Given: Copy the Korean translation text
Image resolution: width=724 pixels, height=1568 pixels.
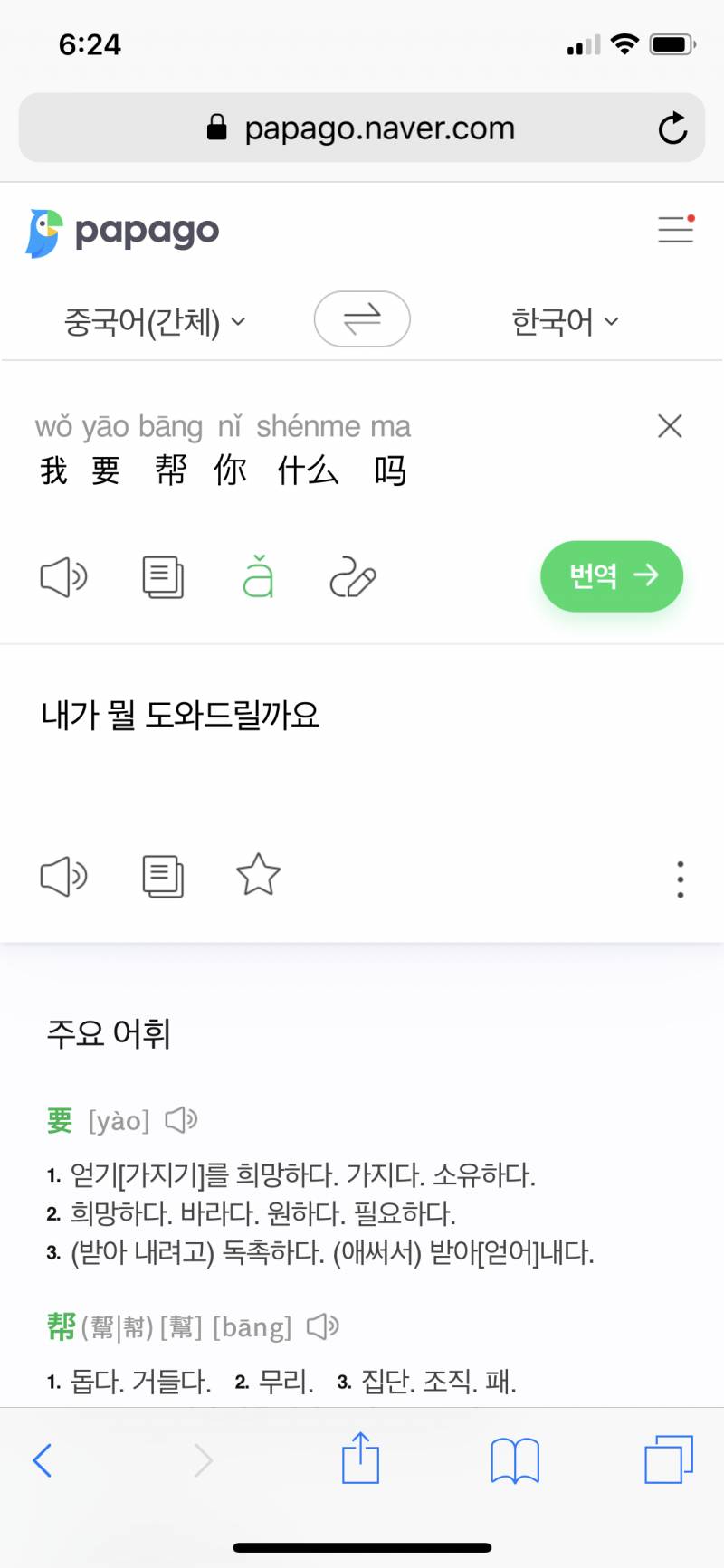Looking at the screenshot, I should (x=161, y=874).
